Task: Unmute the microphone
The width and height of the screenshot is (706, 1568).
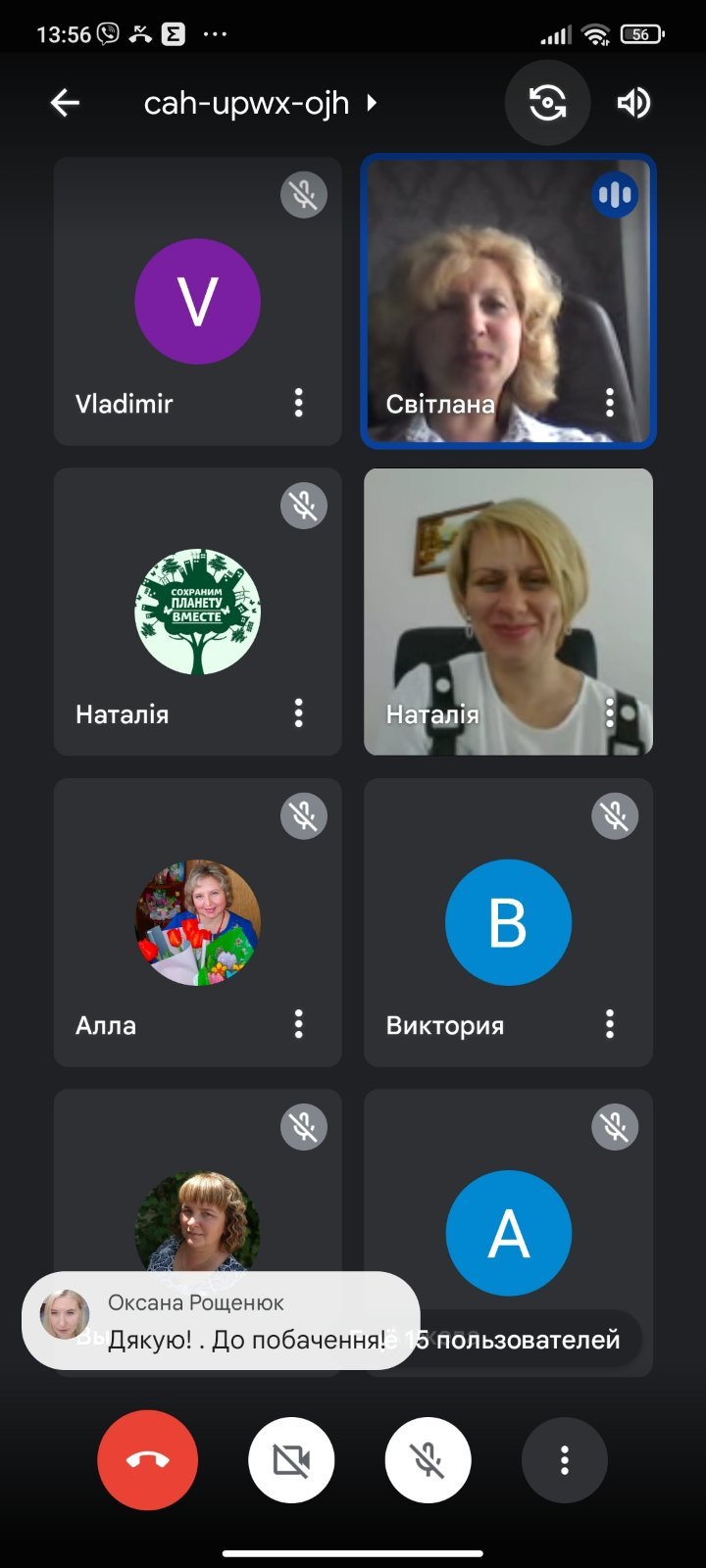Action: 429,1460
